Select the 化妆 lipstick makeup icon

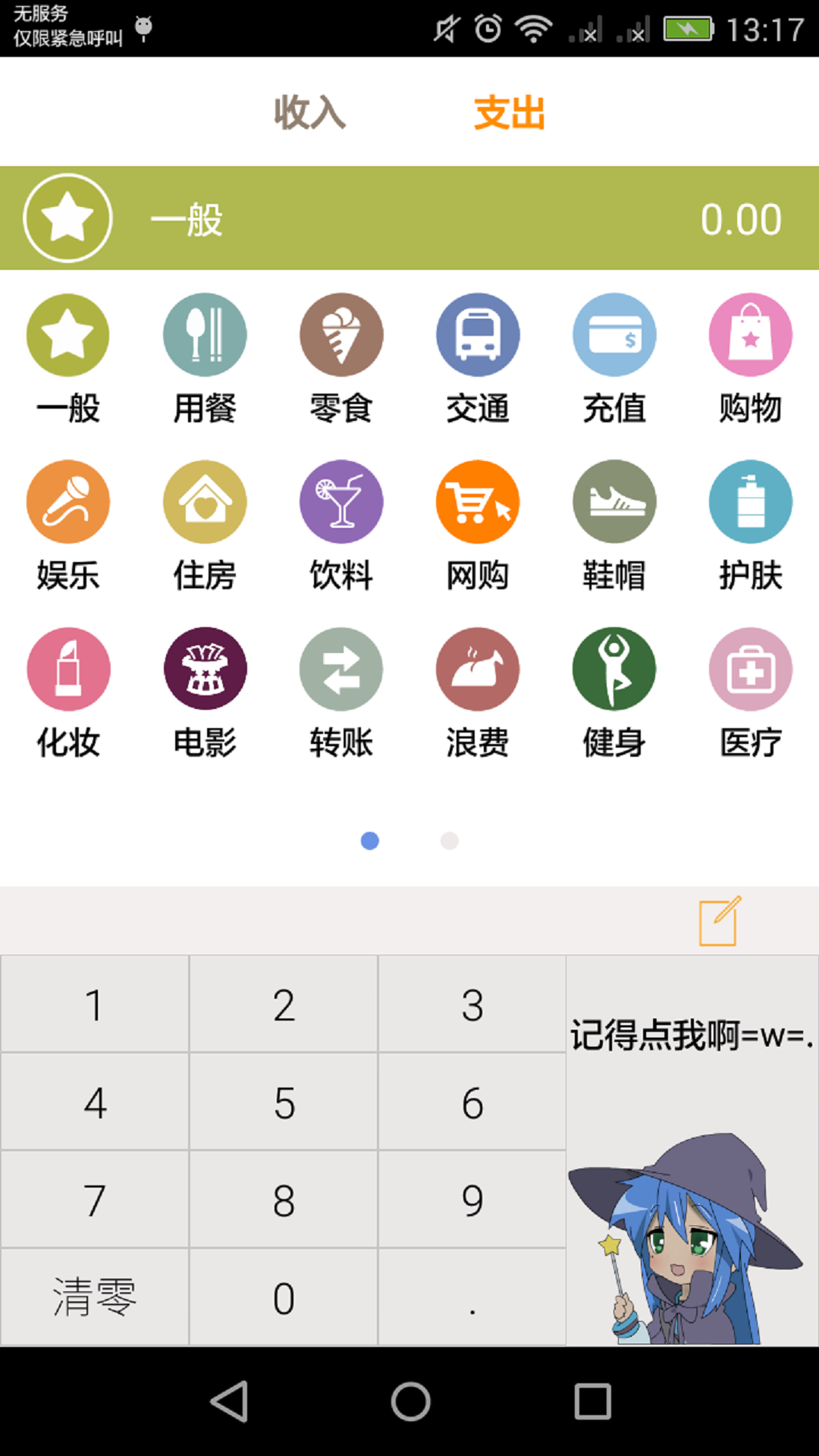click(x=68, y=669)
